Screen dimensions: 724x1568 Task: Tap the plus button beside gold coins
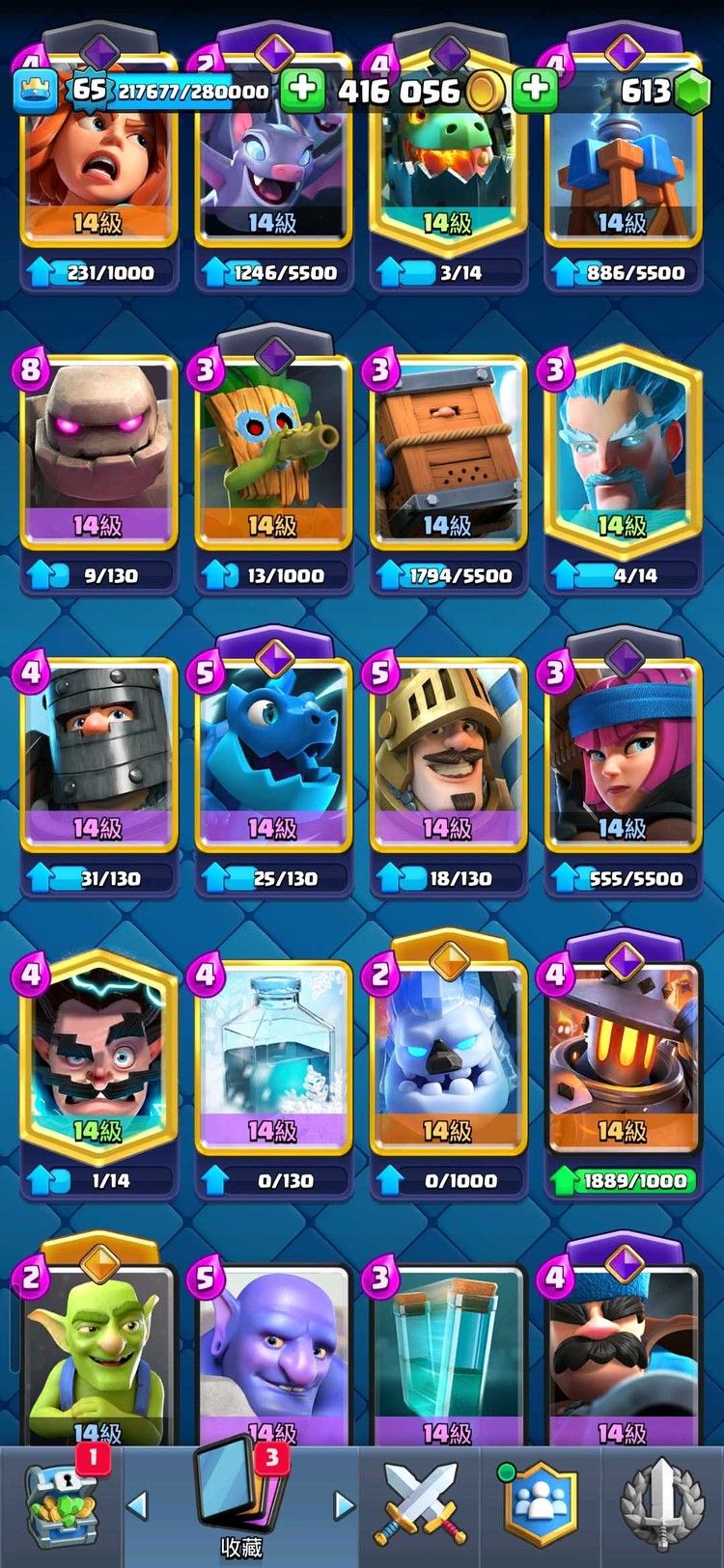pyautogui.click(x=535, y=90)
